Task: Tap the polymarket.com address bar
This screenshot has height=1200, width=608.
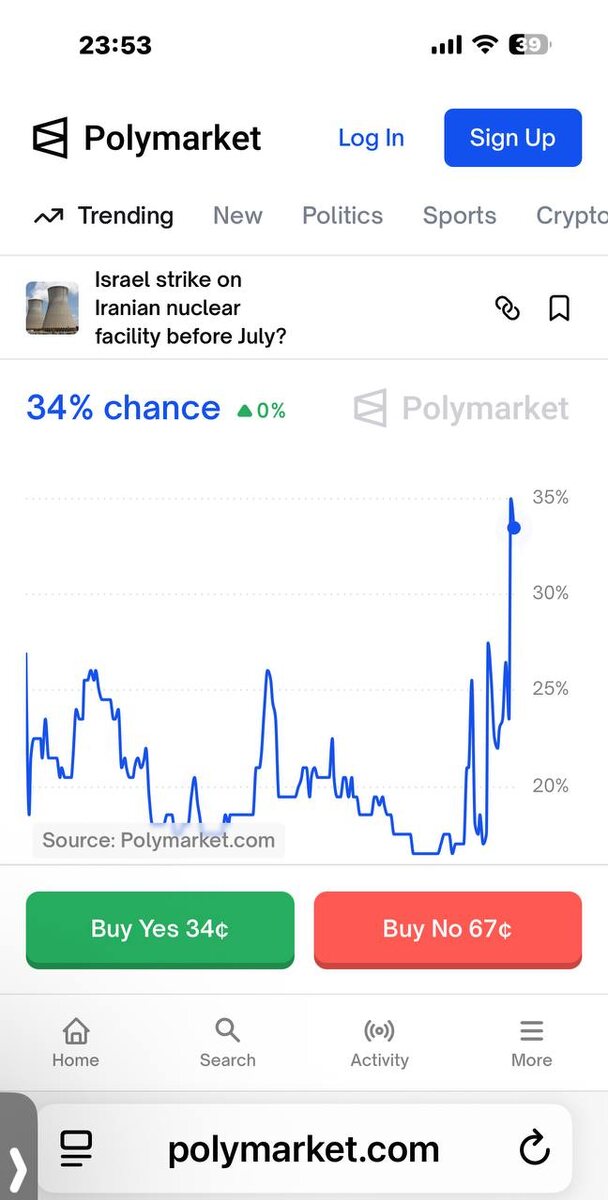Action: [303, 1149]
